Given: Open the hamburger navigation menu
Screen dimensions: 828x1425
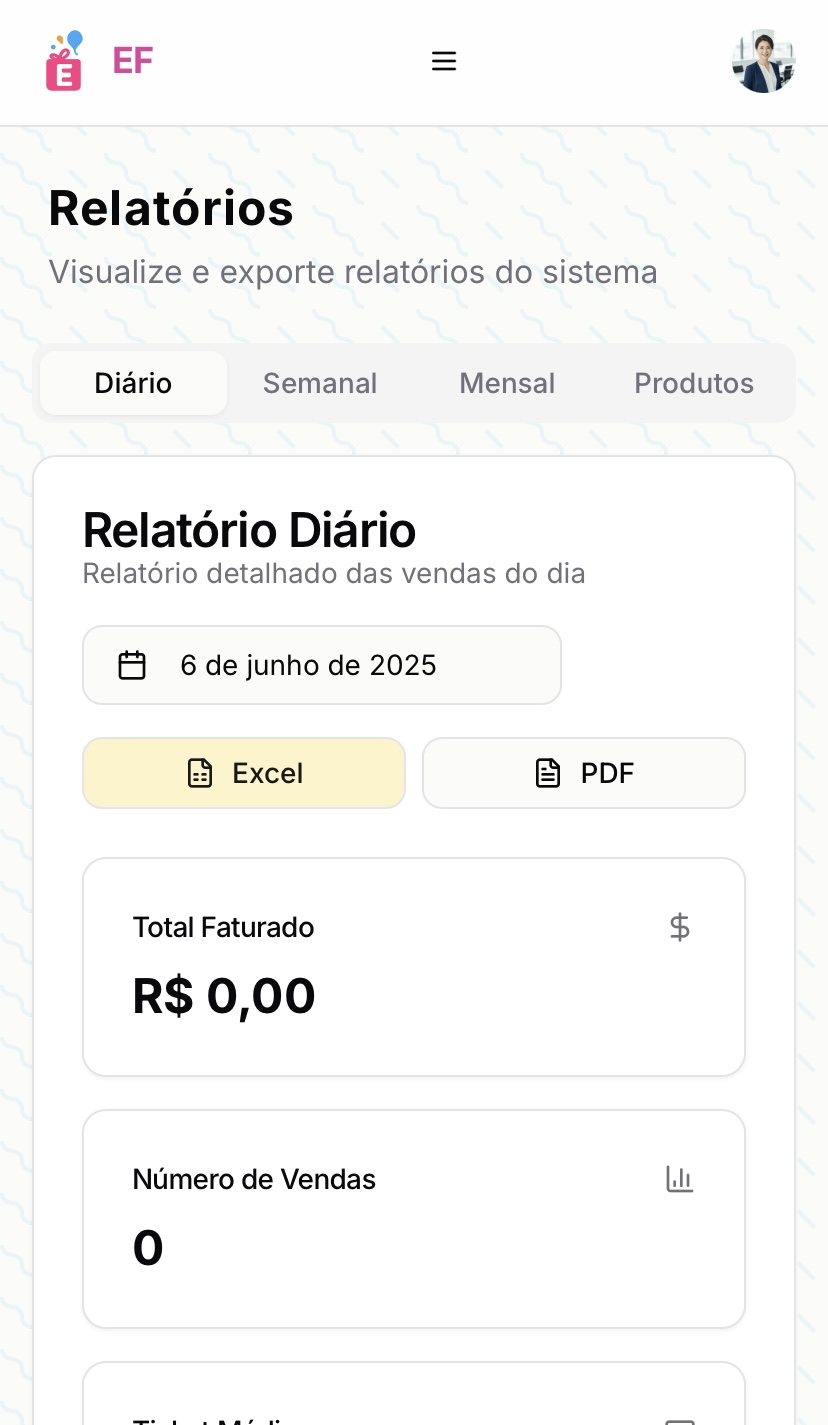Looking at the screenshot, I should click(x=443, y=61).
